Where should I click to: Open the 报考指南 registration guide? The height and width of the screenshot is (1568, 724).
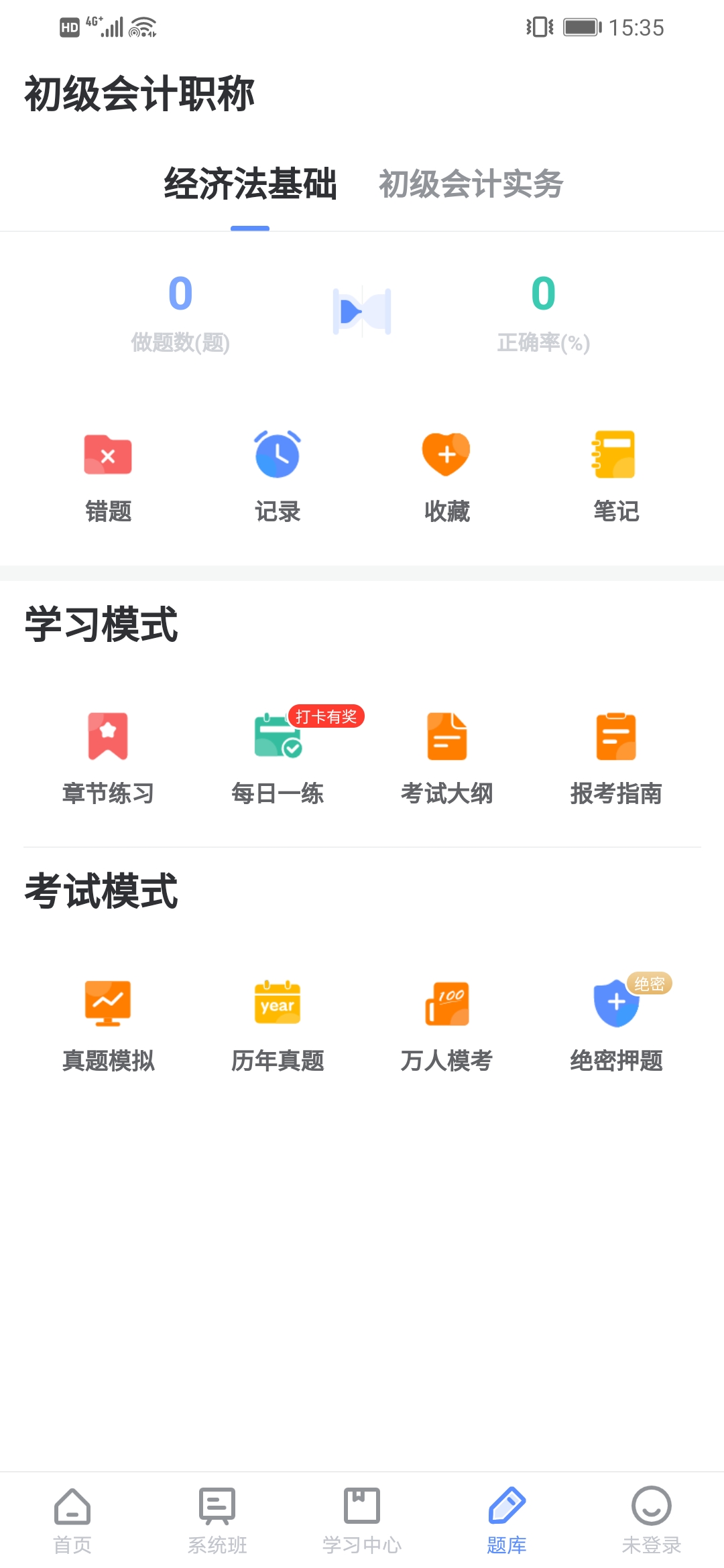[x=616, y=757]
